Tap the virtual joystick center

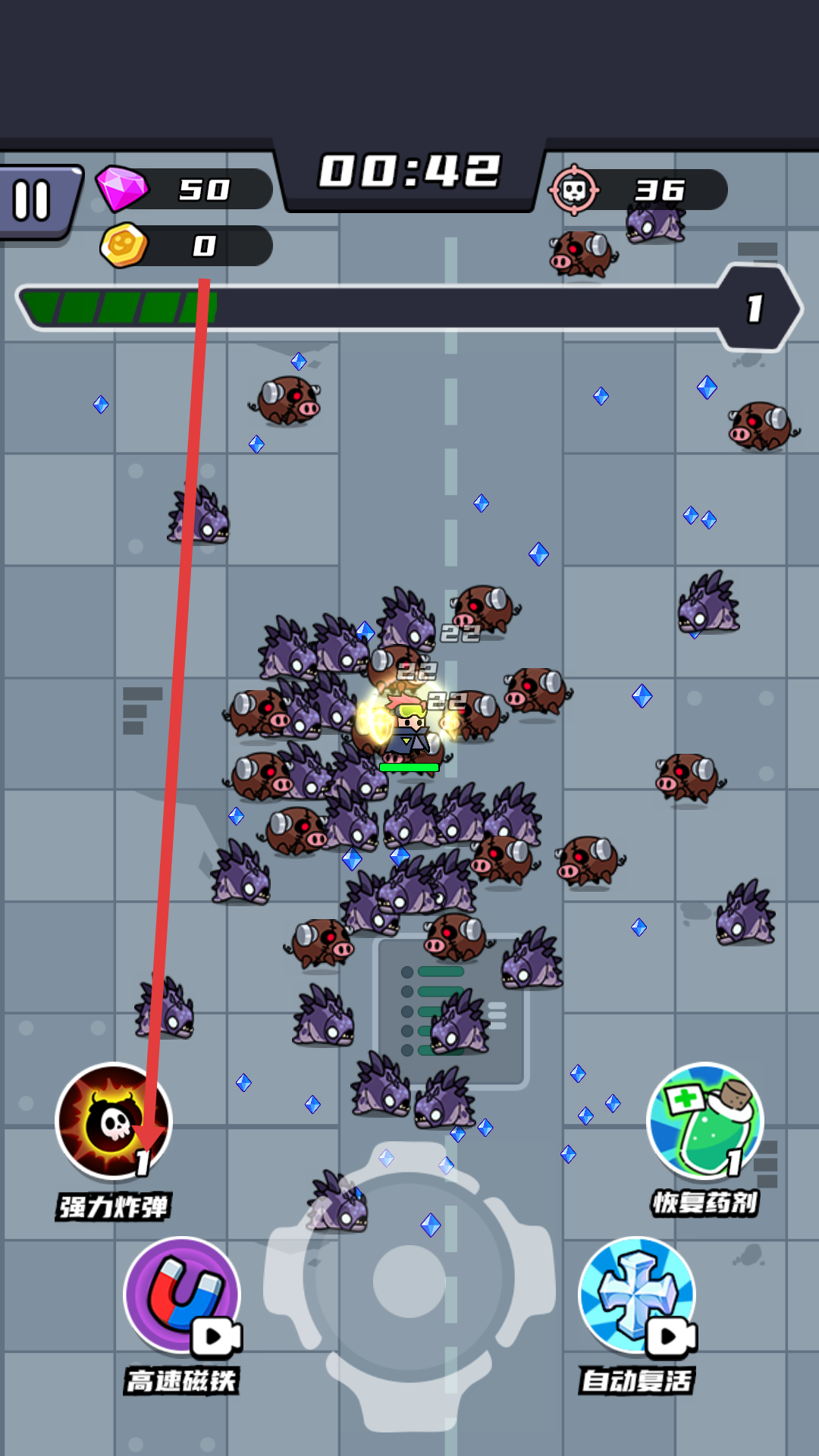coord(409,1280)
